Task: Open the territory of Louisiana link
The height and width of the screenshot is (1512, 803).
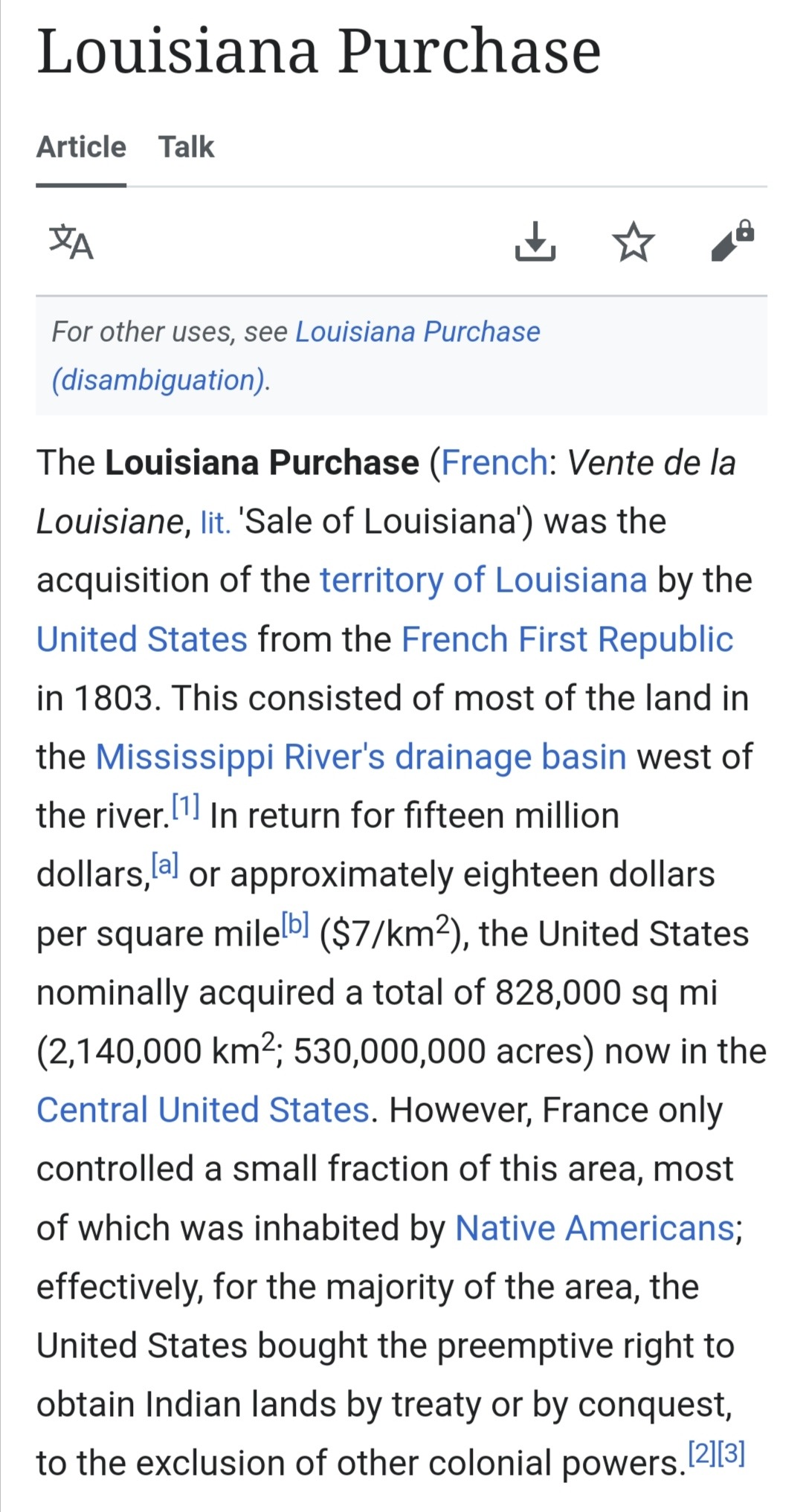Action: click(483, 581)
